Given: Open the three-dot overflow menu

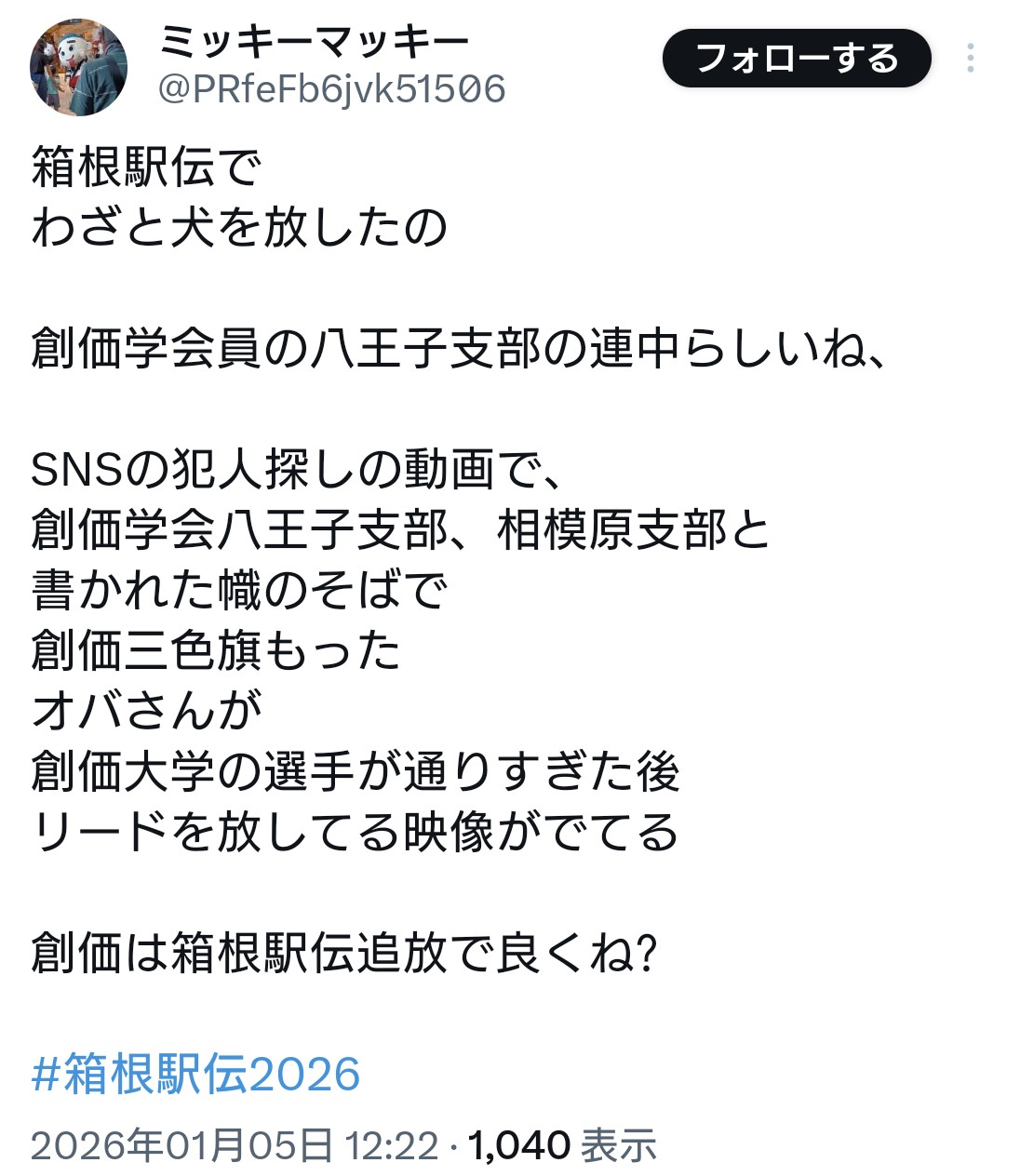Looking at the screenshot, I should point(970,59).
